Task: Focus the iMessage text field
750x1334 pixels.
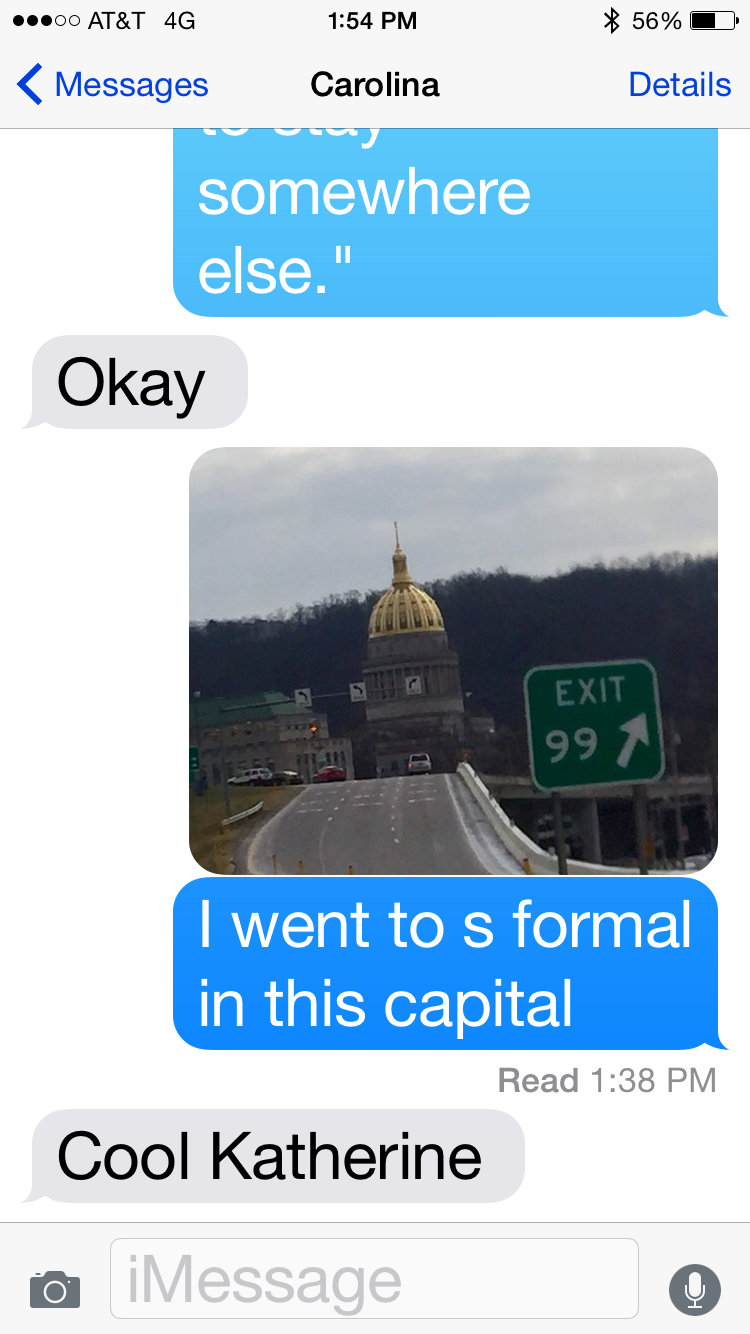Action: (x=374, y=1279)
